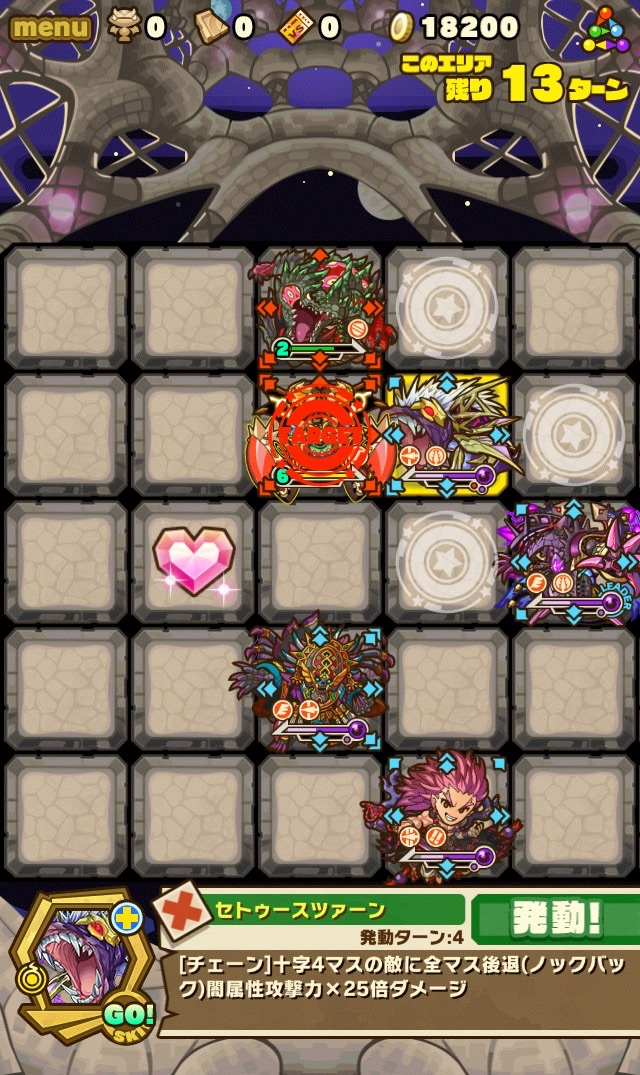Open the game menu button

coord(50,27)
